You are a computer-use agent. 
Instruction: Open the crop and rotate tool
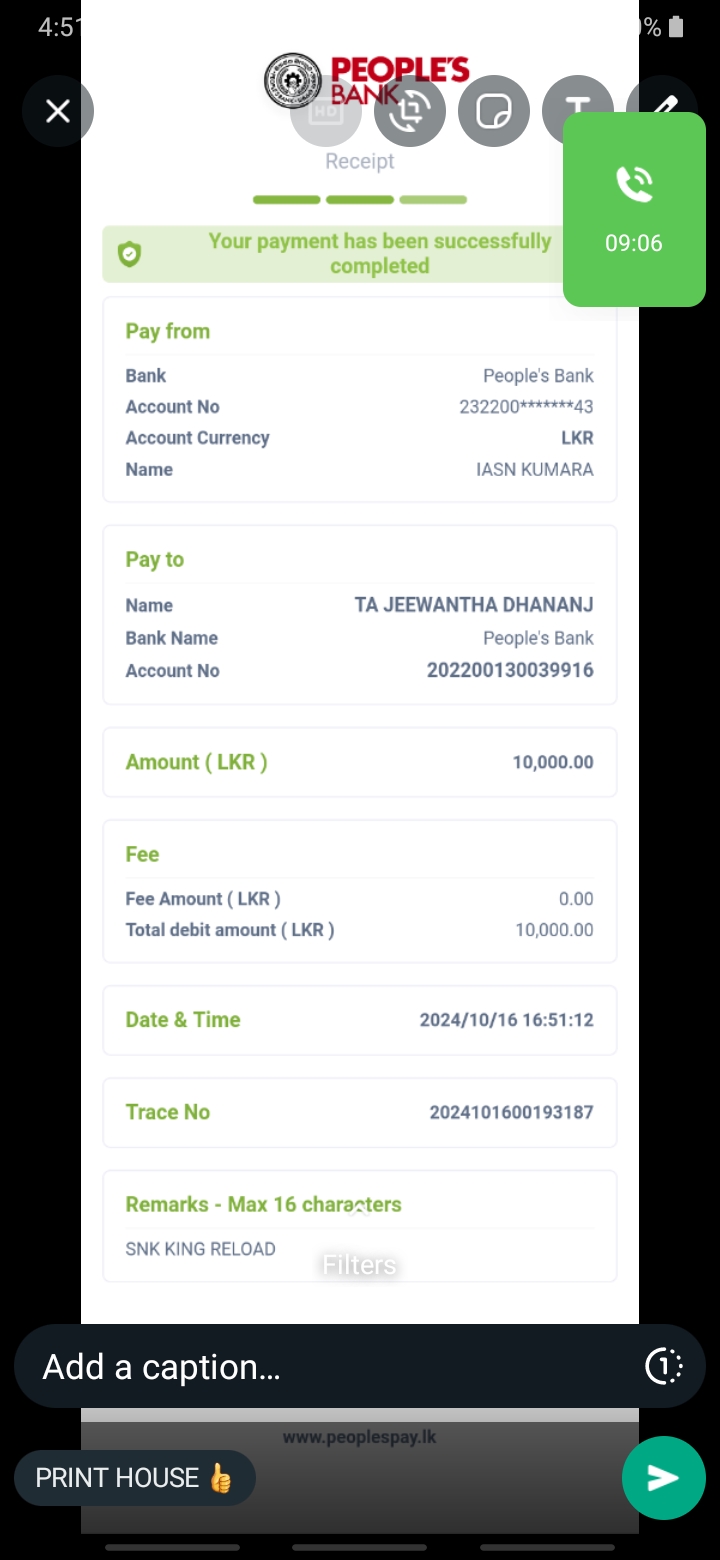[410, 111]
